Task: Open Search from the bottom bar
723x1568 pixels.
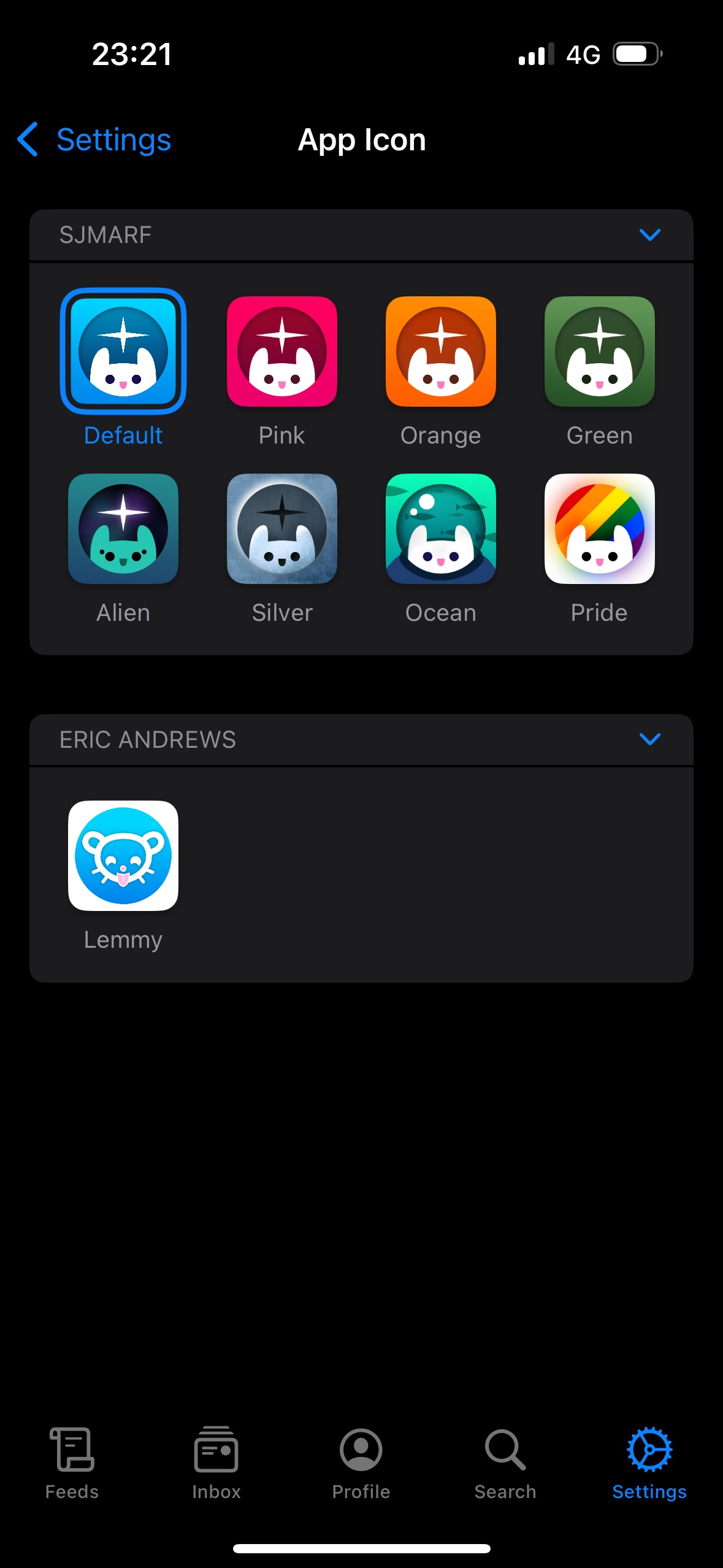Action: [x=505, y=1466]
